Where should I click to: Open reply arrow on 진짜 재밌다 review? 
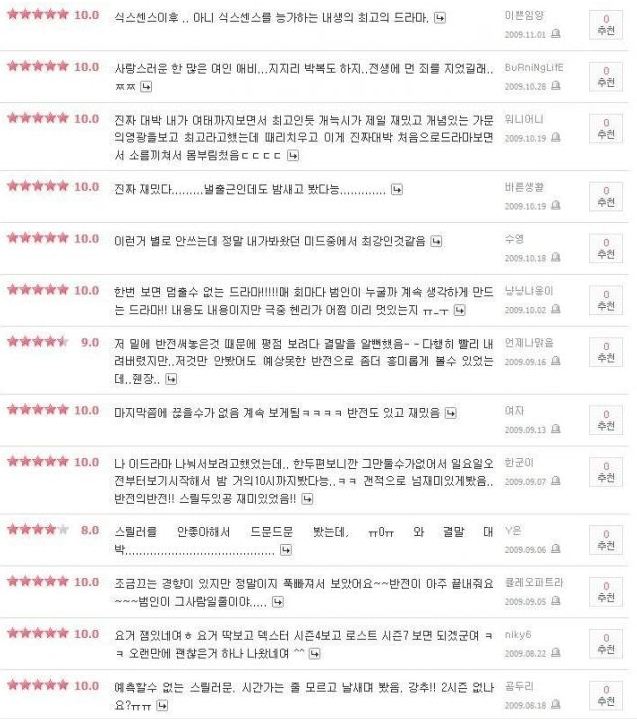click(397, 189)
